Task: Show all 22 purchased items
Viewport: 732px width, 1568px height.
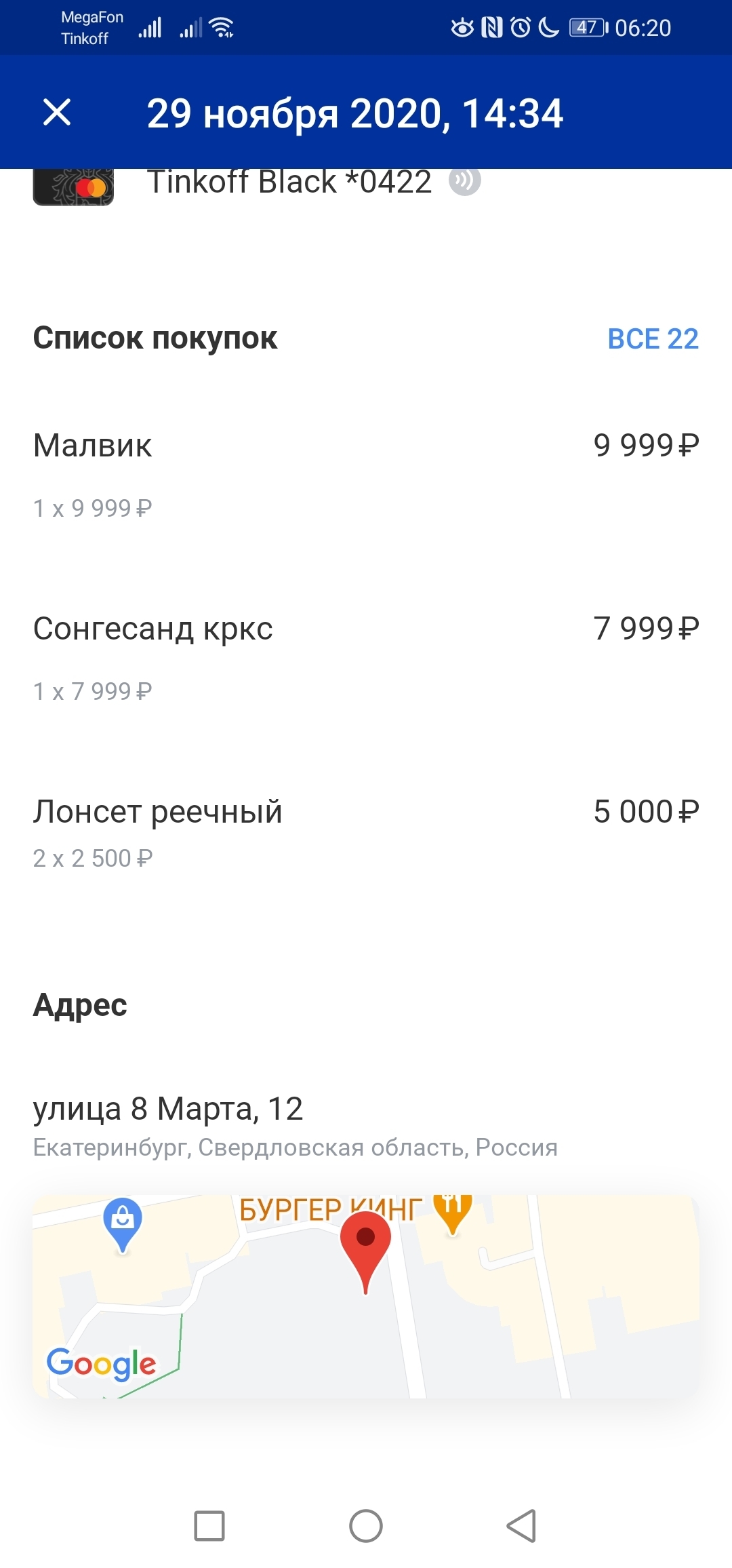Action: [x=653, y=339]
